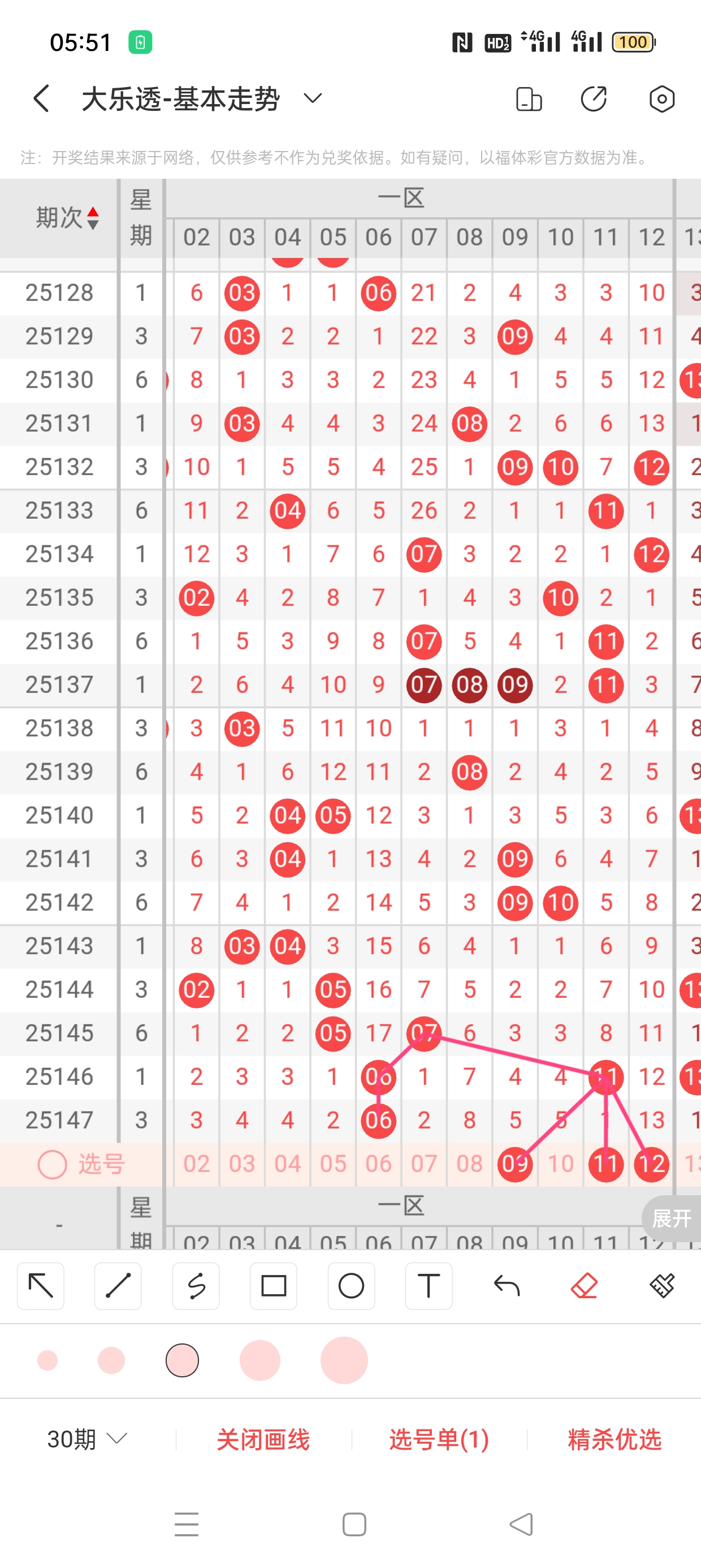Open the 大乐透-基本走势 chart type dropdown
This screenshot has height=1568, width=701.
coord(313,98)
